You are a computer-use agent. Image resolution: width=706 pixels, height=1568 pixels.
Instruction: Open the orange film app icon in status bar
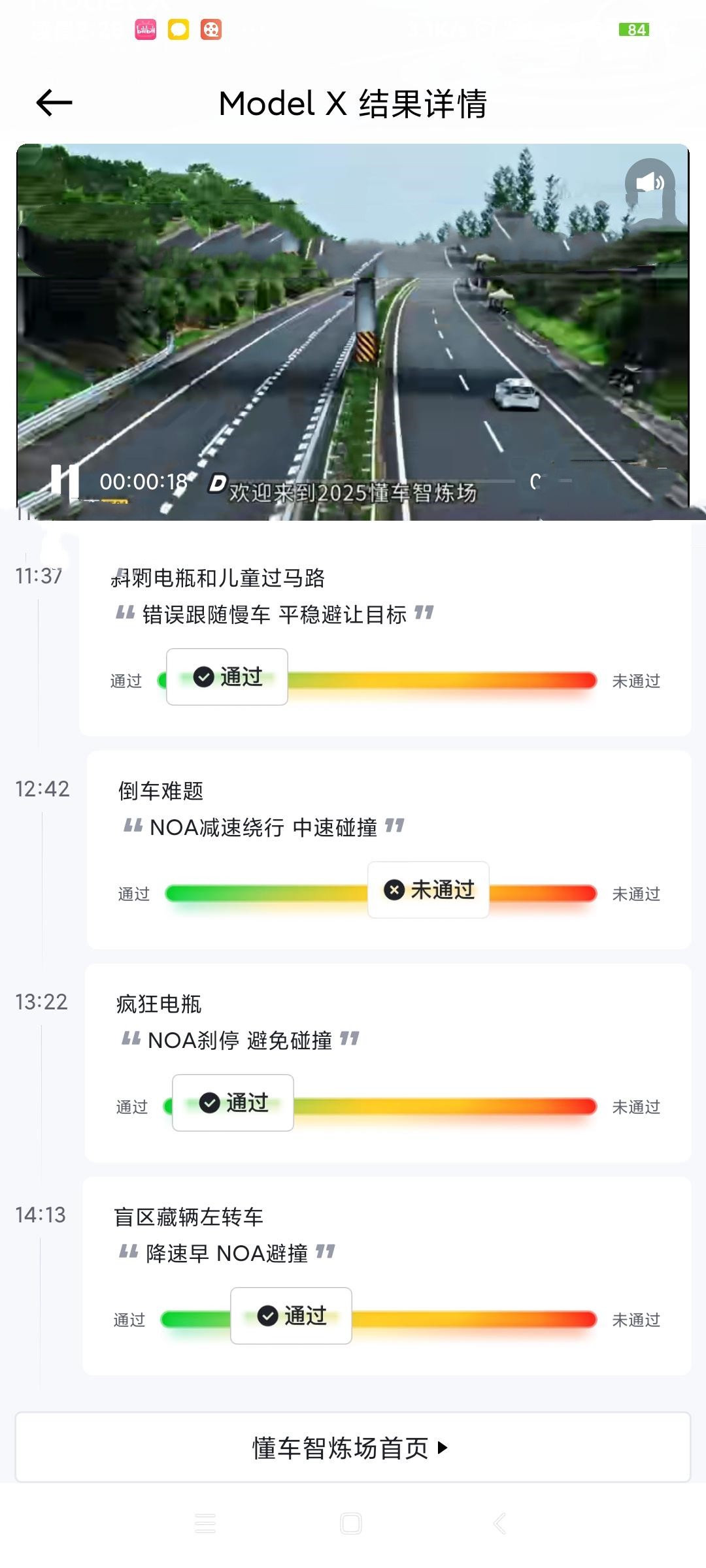(x=209, y=29)
